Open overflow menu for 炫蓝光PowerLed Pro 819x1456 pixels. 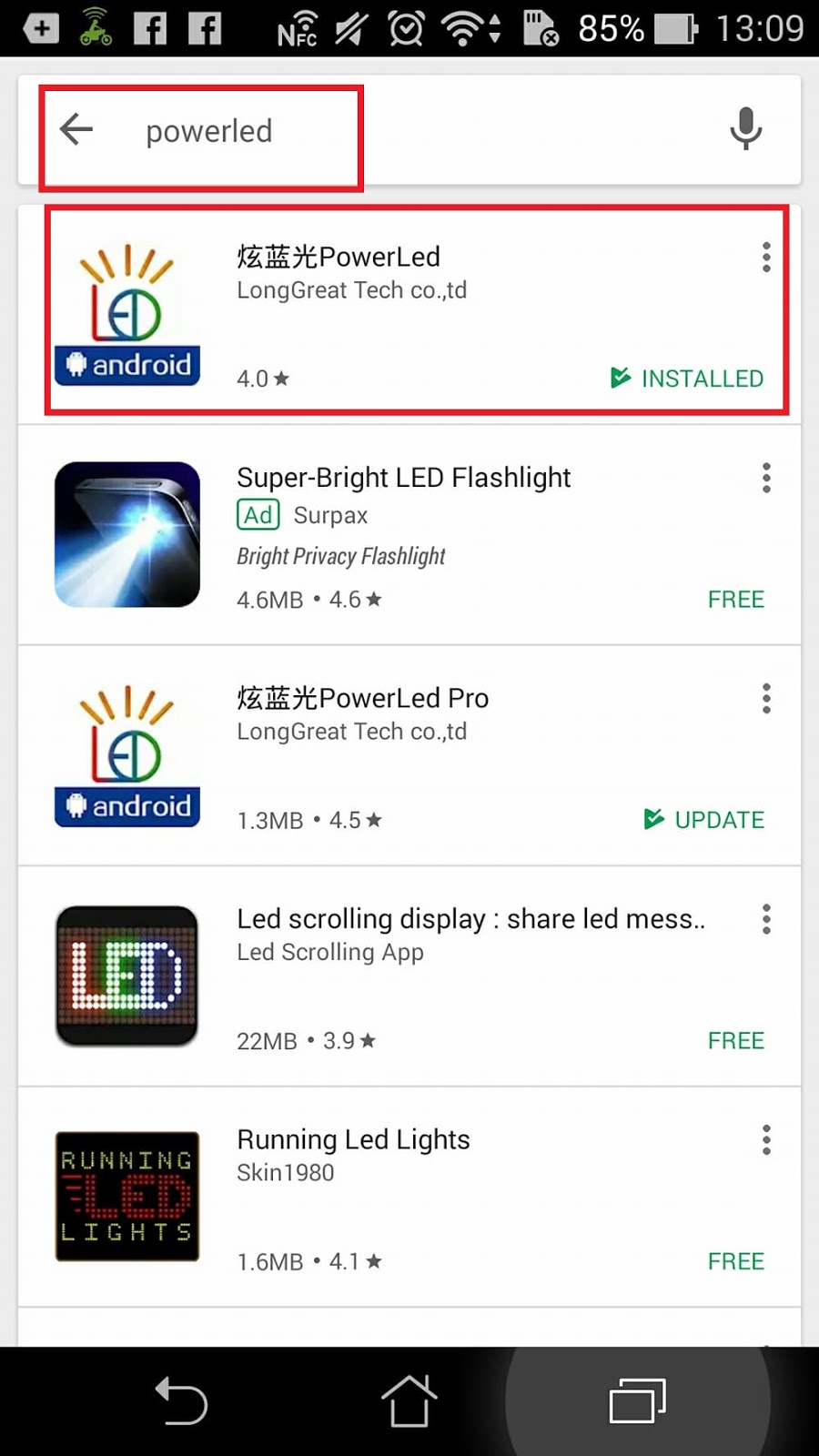pos(766,699)
